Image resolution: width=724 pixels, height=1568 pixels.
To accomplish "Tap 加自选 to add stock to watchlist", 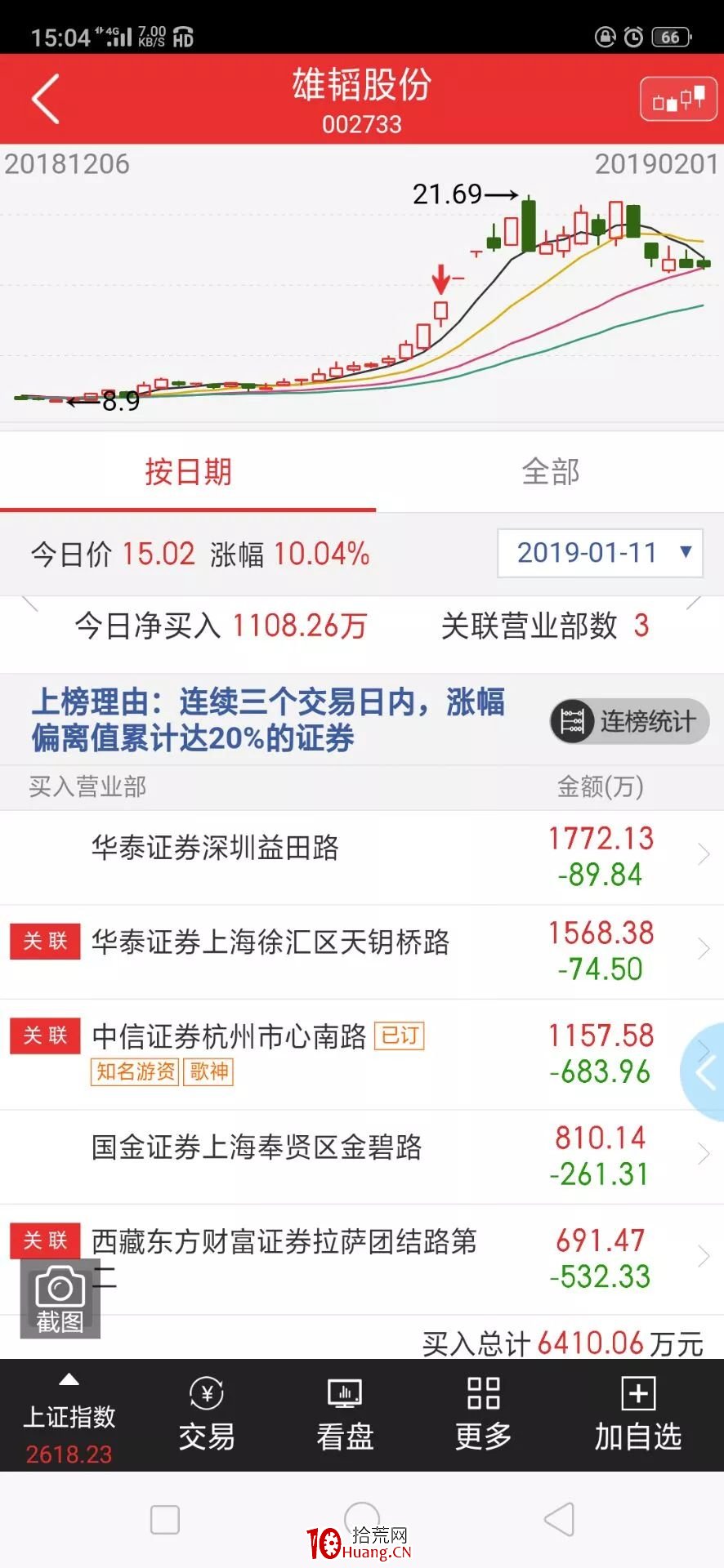I will [x=637, y=1417].
